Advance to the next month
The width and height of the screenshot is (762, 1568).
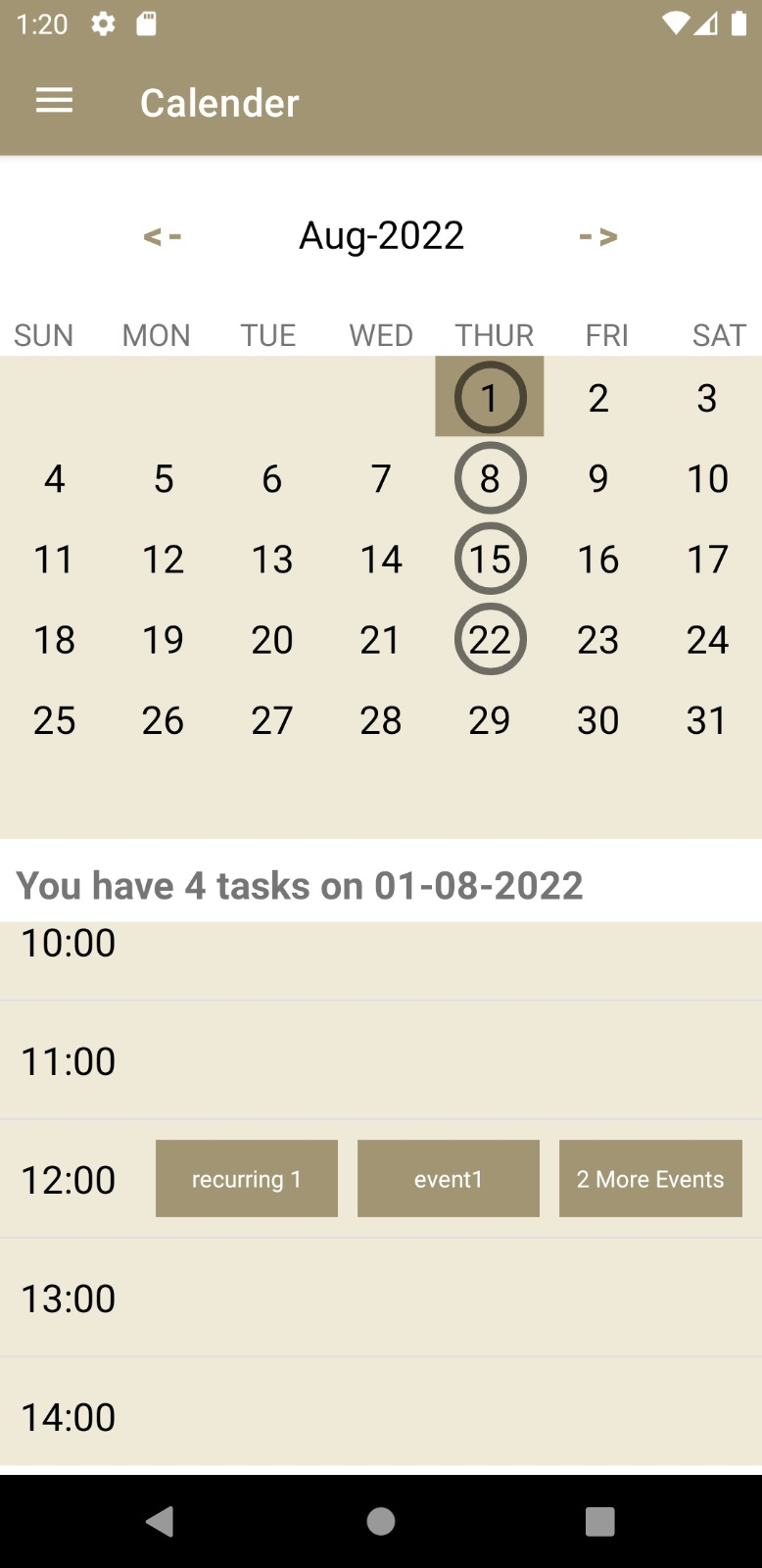[x=598, y=236]
